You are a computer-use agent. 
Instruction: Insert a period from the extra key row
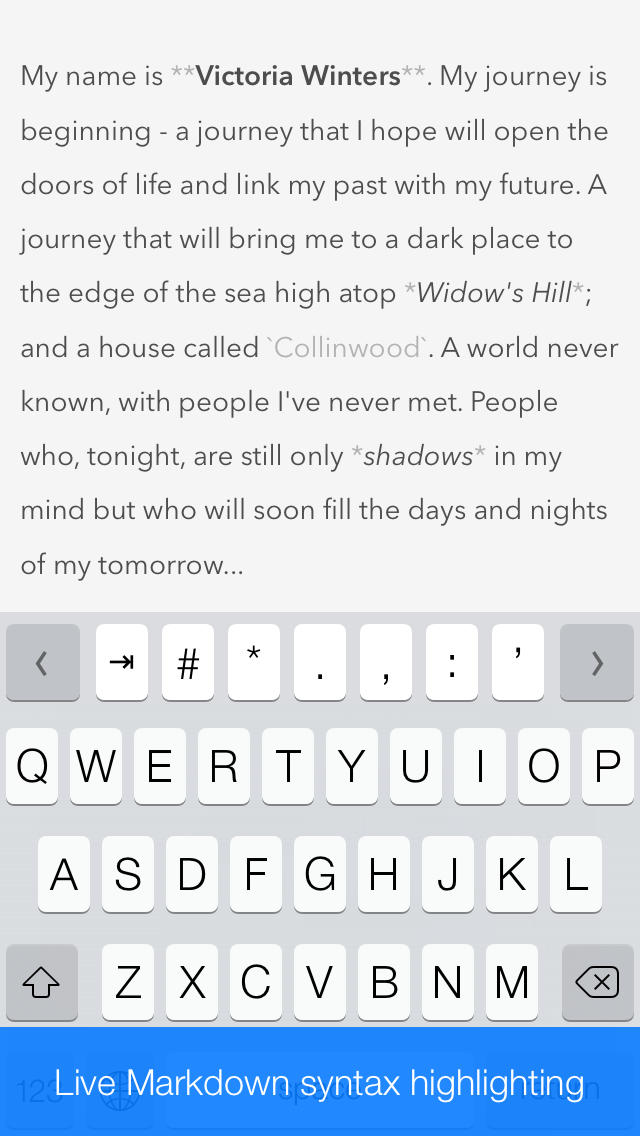click(x=320, y=662)
